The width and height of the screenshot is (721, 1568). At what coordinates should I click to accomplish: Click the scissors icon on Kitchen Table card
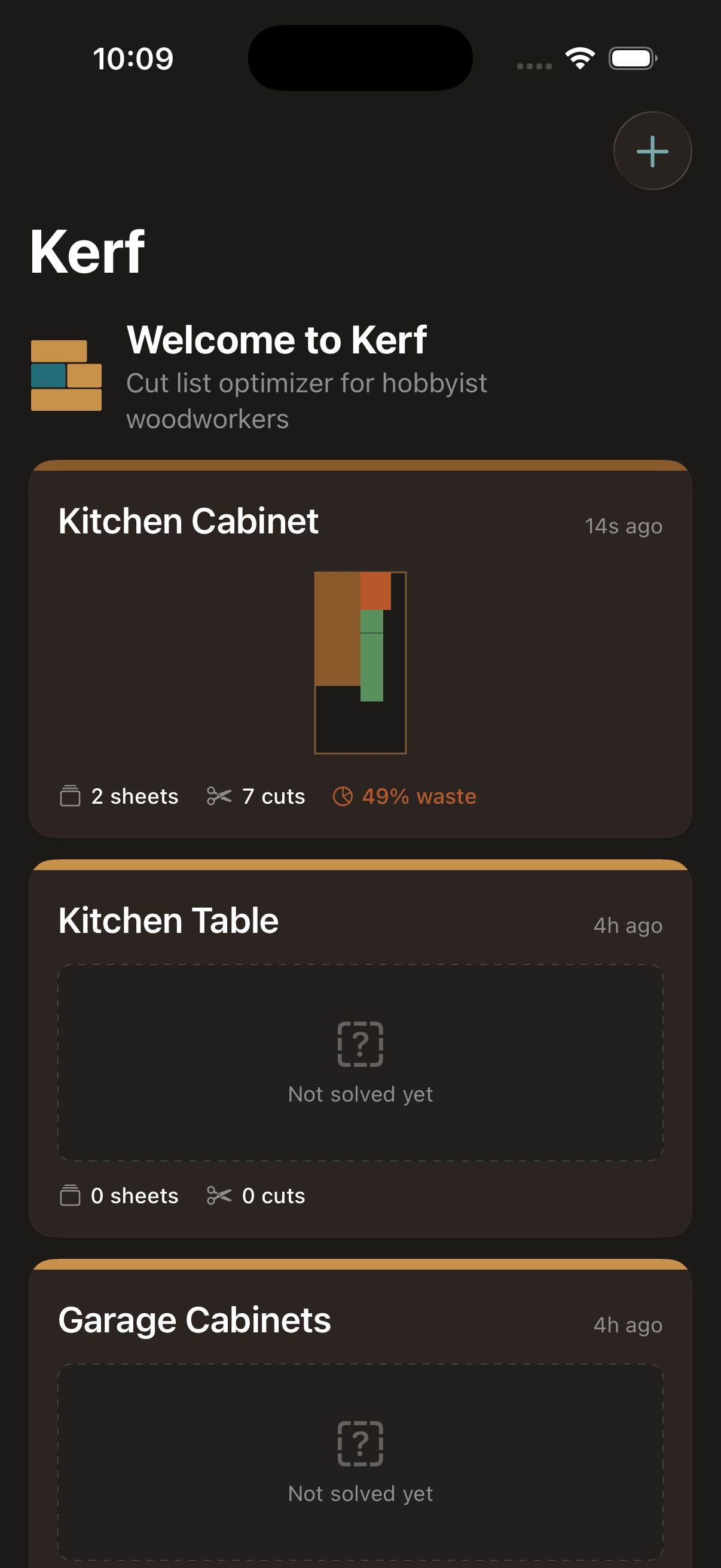(219, 1195)
